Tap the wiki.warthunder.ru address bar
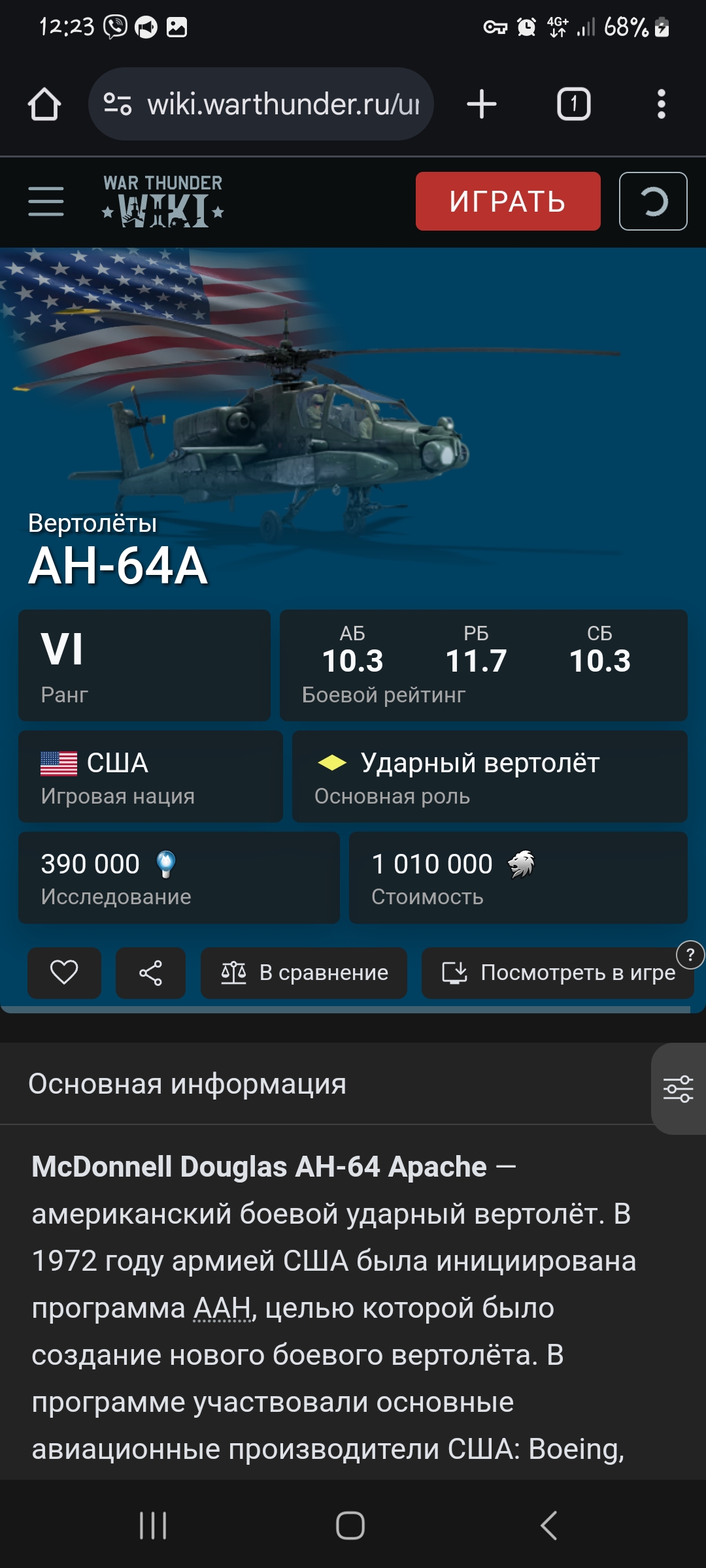706x1568 pixels. pos(261,104)
